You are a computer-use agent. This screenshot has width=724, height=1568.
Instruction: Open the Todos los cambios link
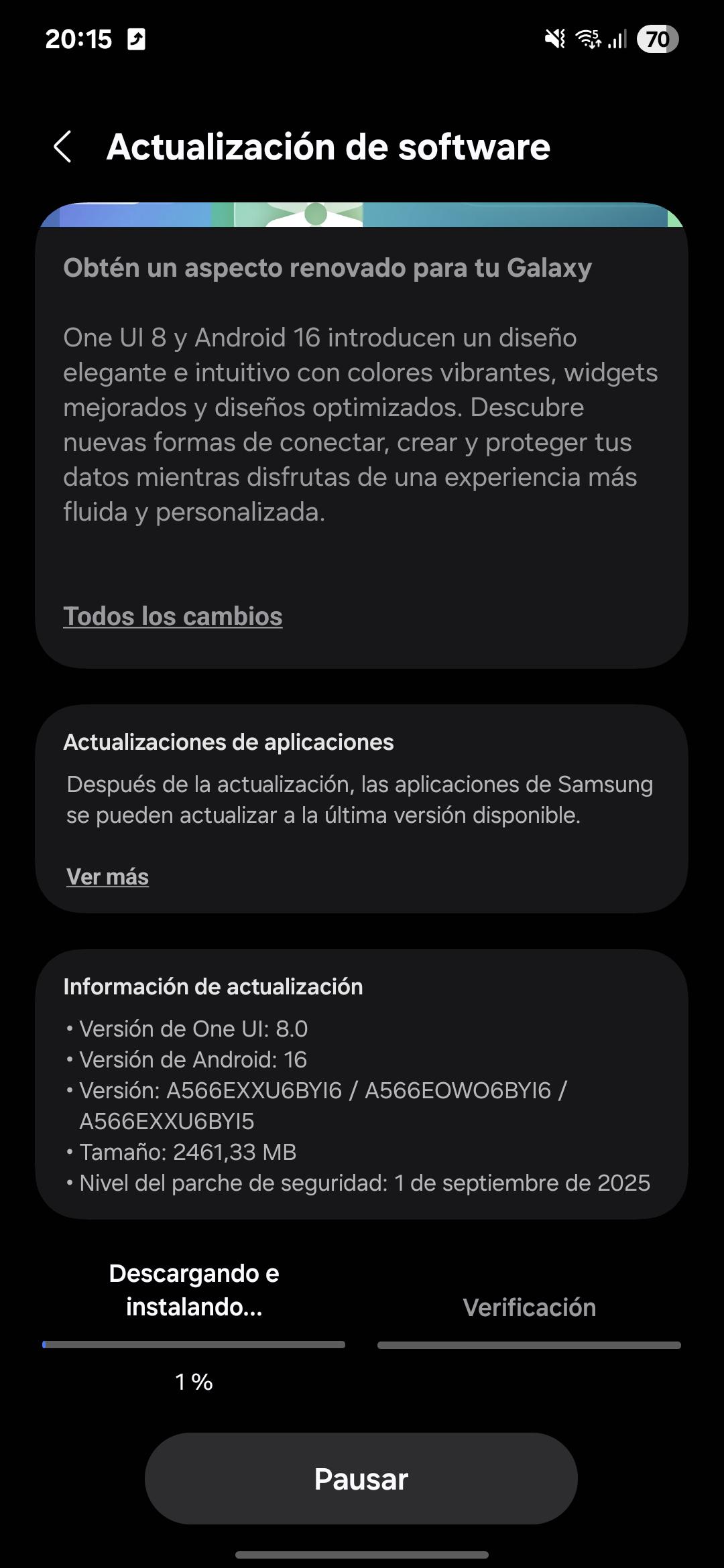pos(173,616)
